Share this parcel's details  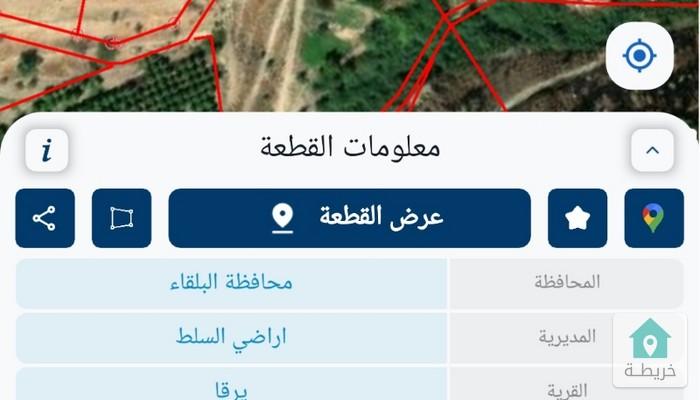(45, 218)
